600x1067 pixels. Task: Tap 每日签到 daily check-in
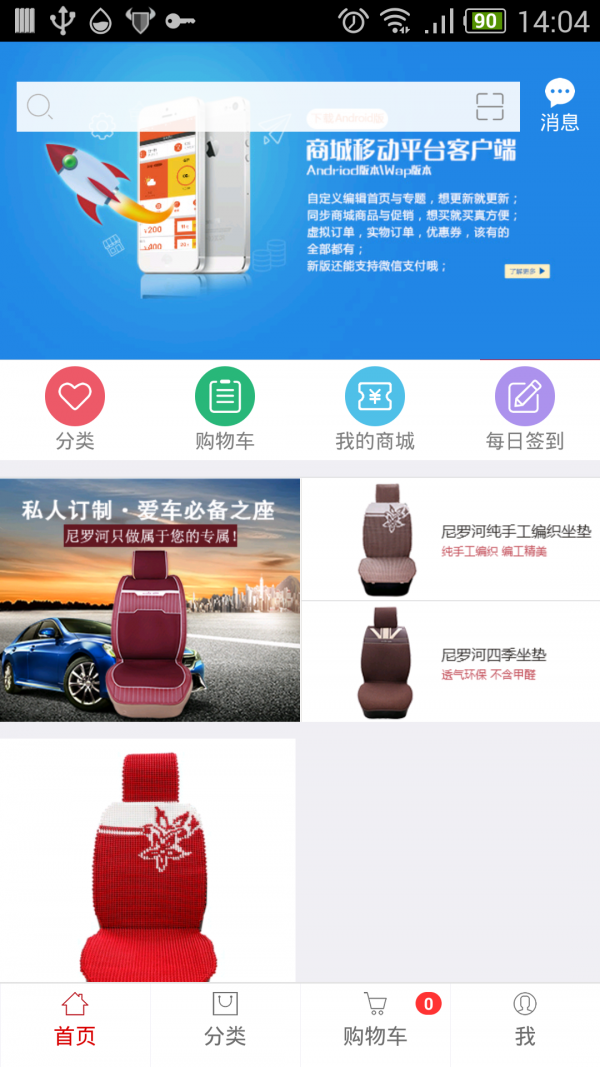point(525,410)
